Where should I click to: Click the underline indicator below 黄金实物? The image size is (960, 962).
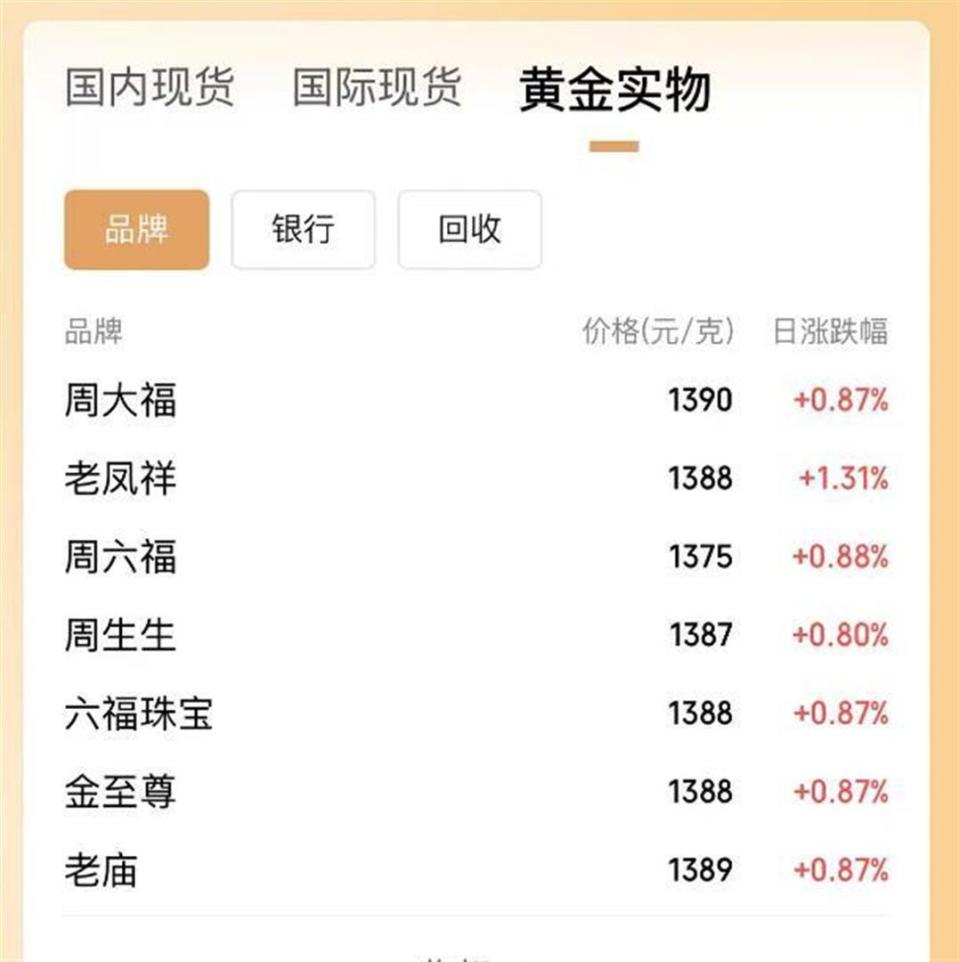614,145
